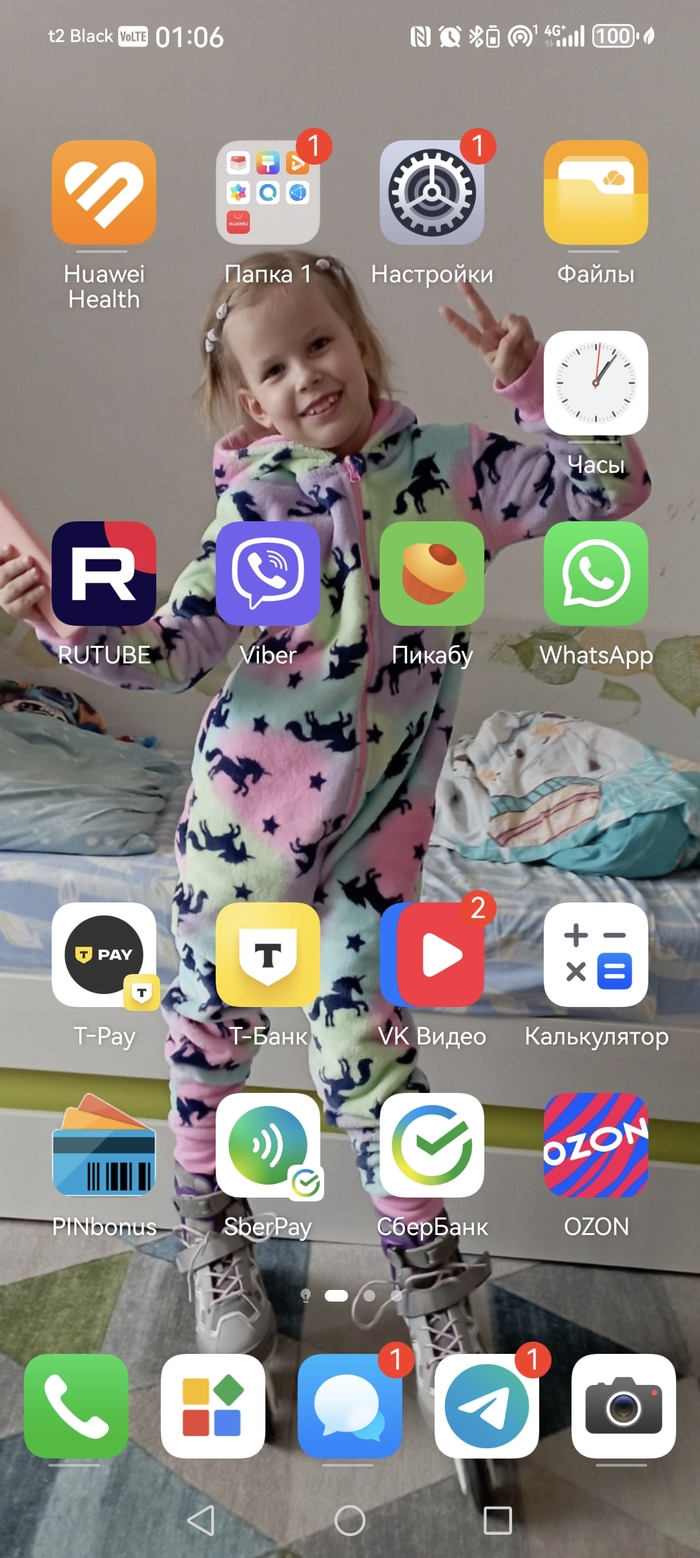Viewport: 700px width, 1558px height.
Task: Open T-Pay
Action: coord(104,955)
